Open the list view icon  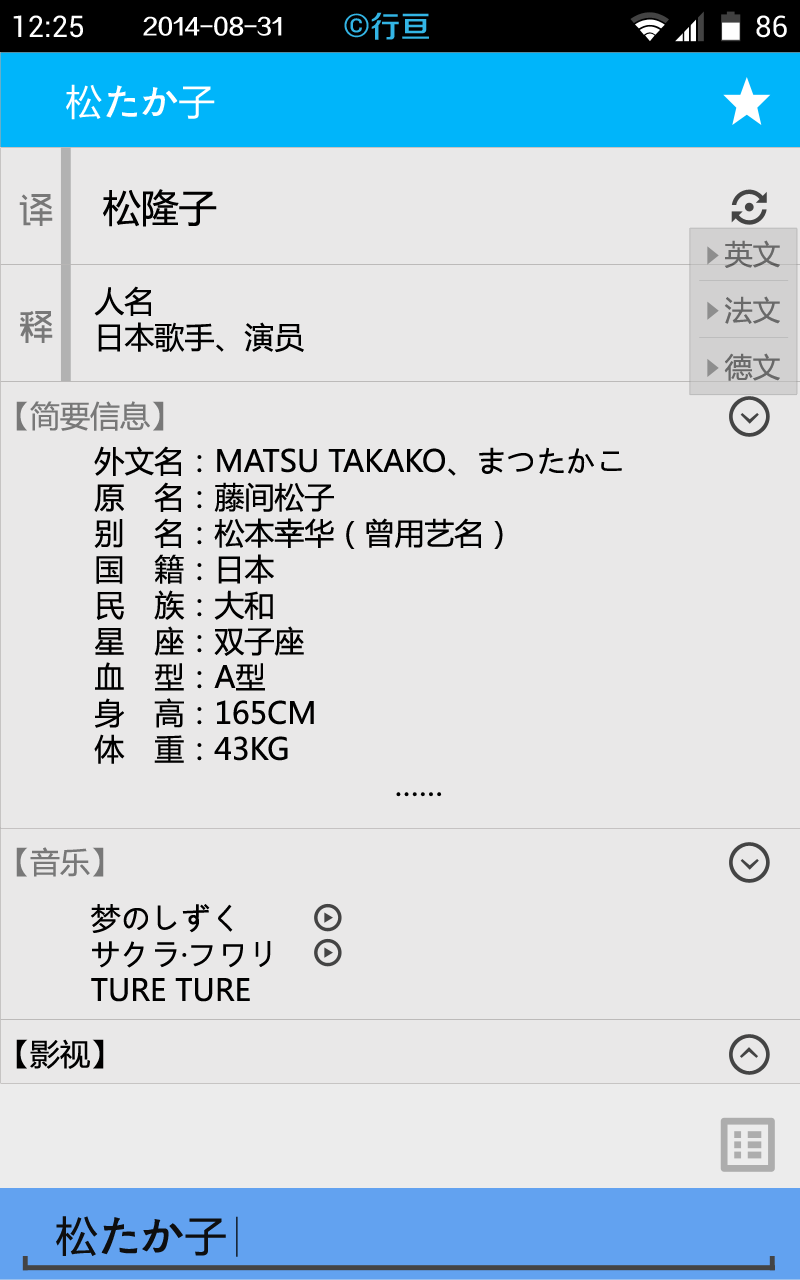(748, 1144)
